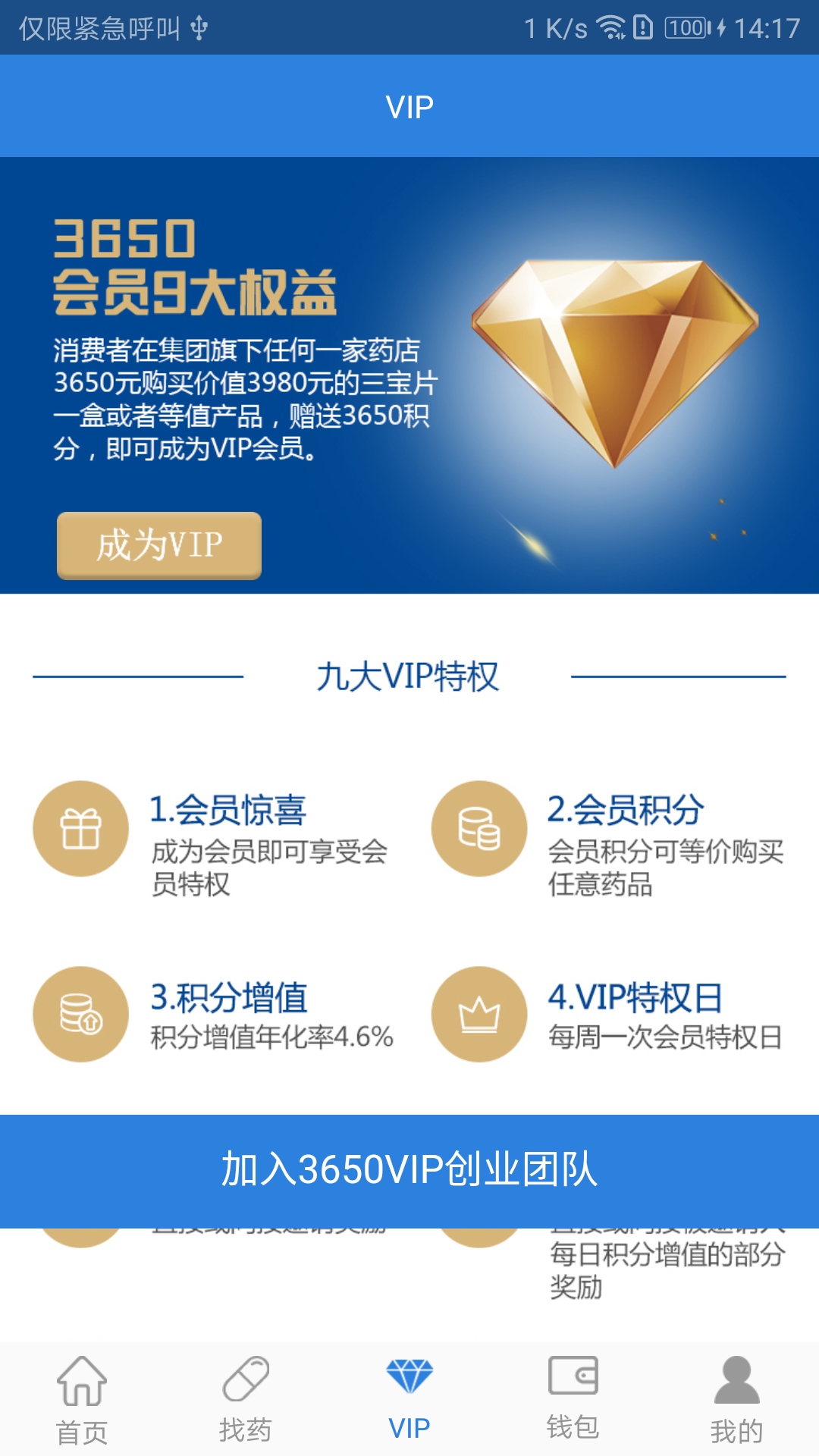Join via 加入3650VIP创业团队 button
The image size is (819, 1456).
(x=409, y=1170)
